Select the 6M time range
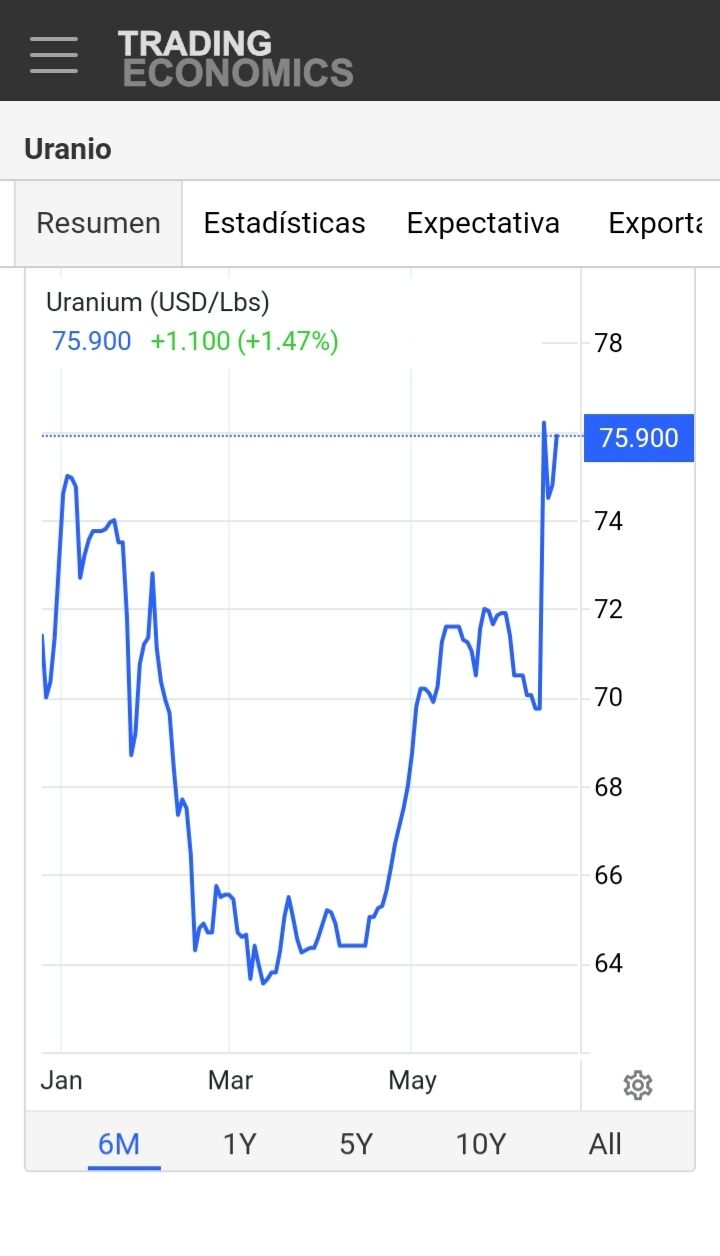This screenshot has height=1256, width=720. 119,1143
